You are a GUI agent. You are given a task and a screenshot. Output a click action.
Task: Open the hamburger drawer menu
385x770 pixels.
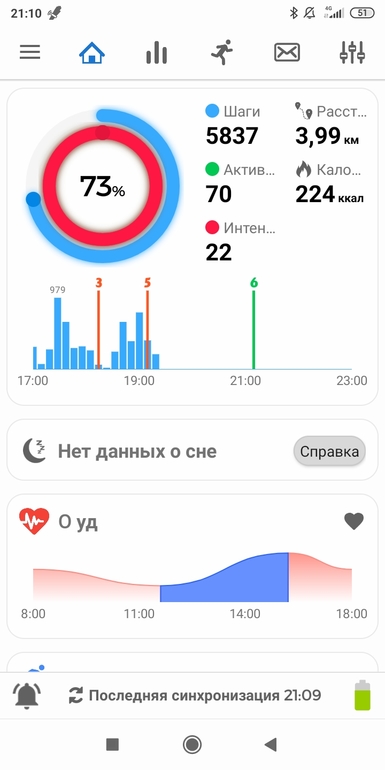click(x=30, y=52)
